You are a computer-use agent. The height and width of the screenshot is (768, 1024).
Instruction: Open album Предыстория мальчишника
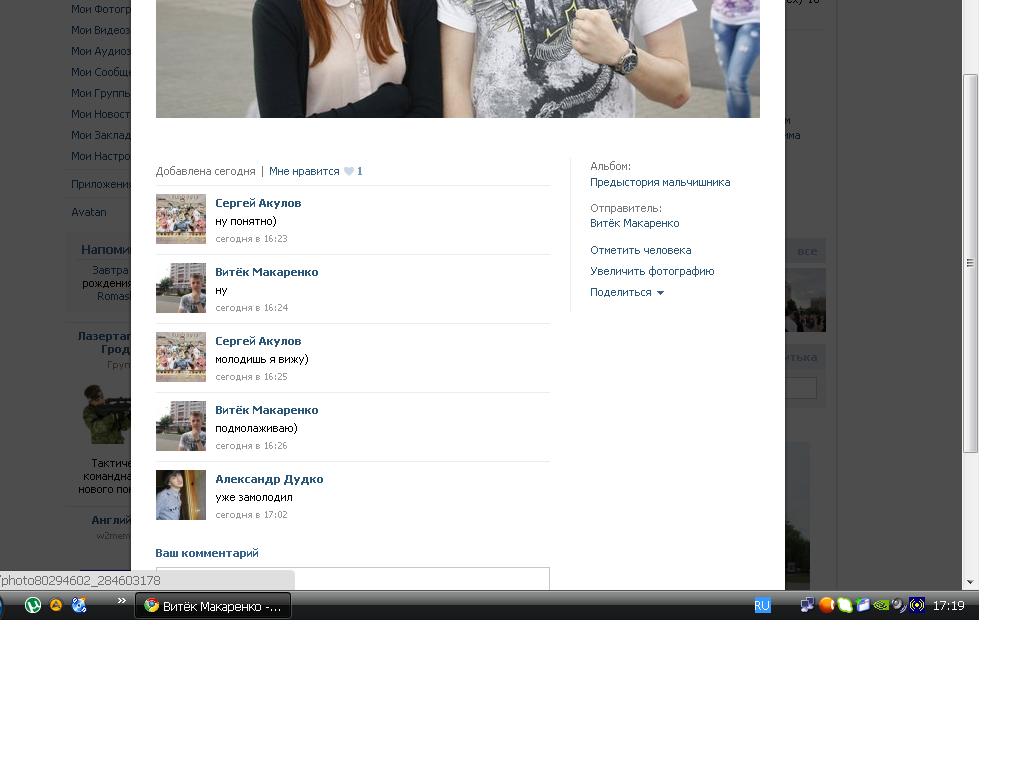click(659, 182)
